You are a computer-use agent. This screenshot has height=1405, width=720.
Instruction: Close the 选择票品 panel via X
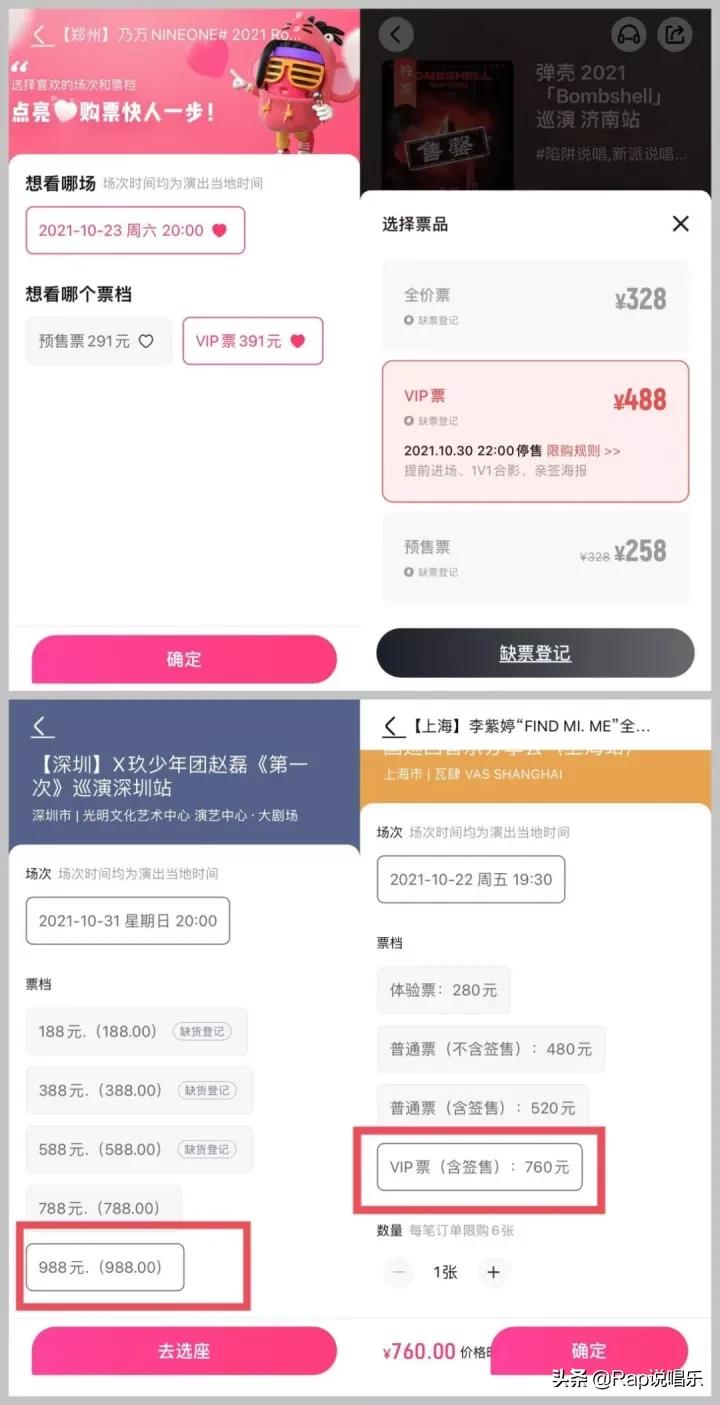pyautogui.click(x=681, y=224)
